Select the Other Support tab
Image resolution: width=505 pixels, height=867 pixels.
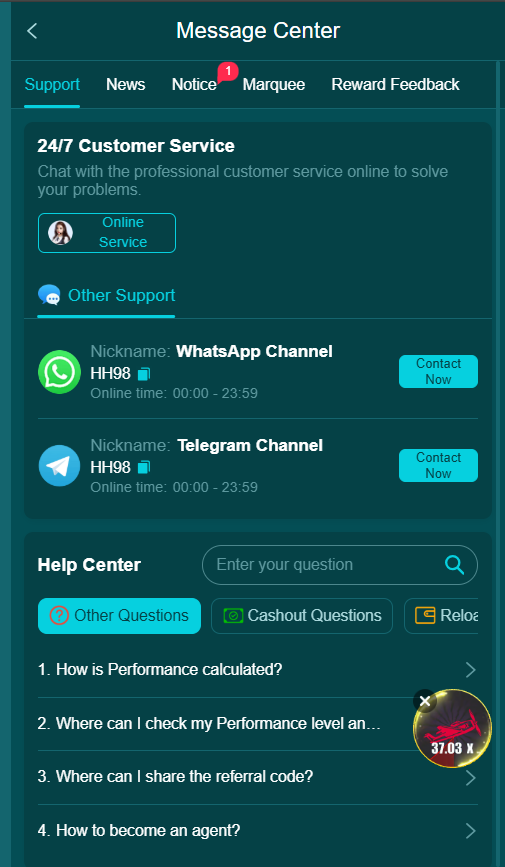(106, 295)
